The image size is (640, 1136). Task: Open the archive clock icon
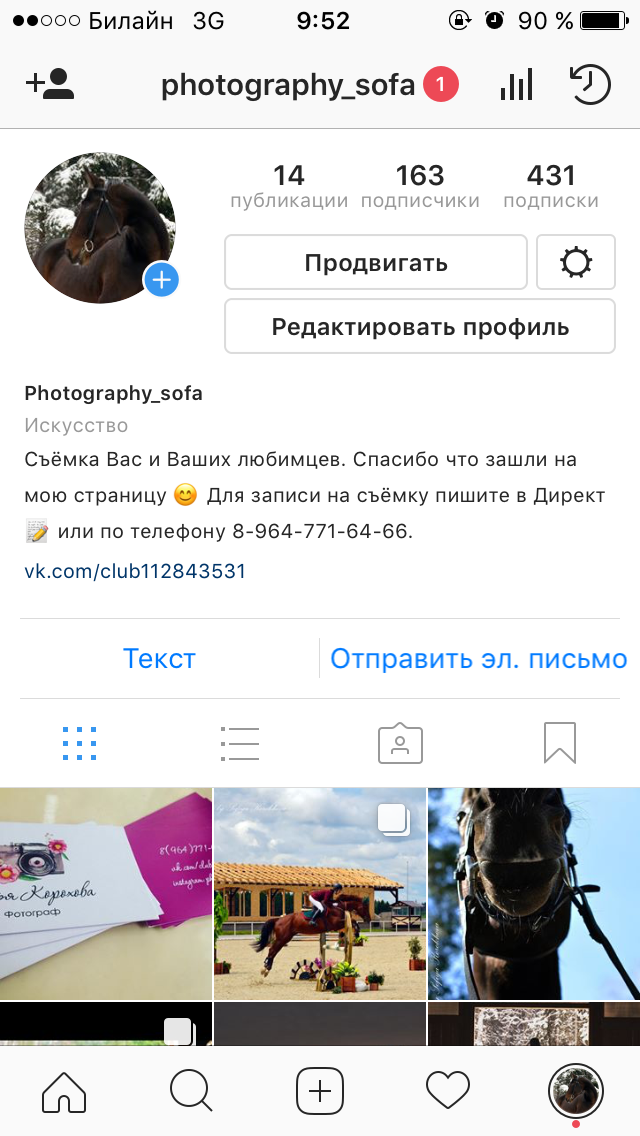[590, 84]
